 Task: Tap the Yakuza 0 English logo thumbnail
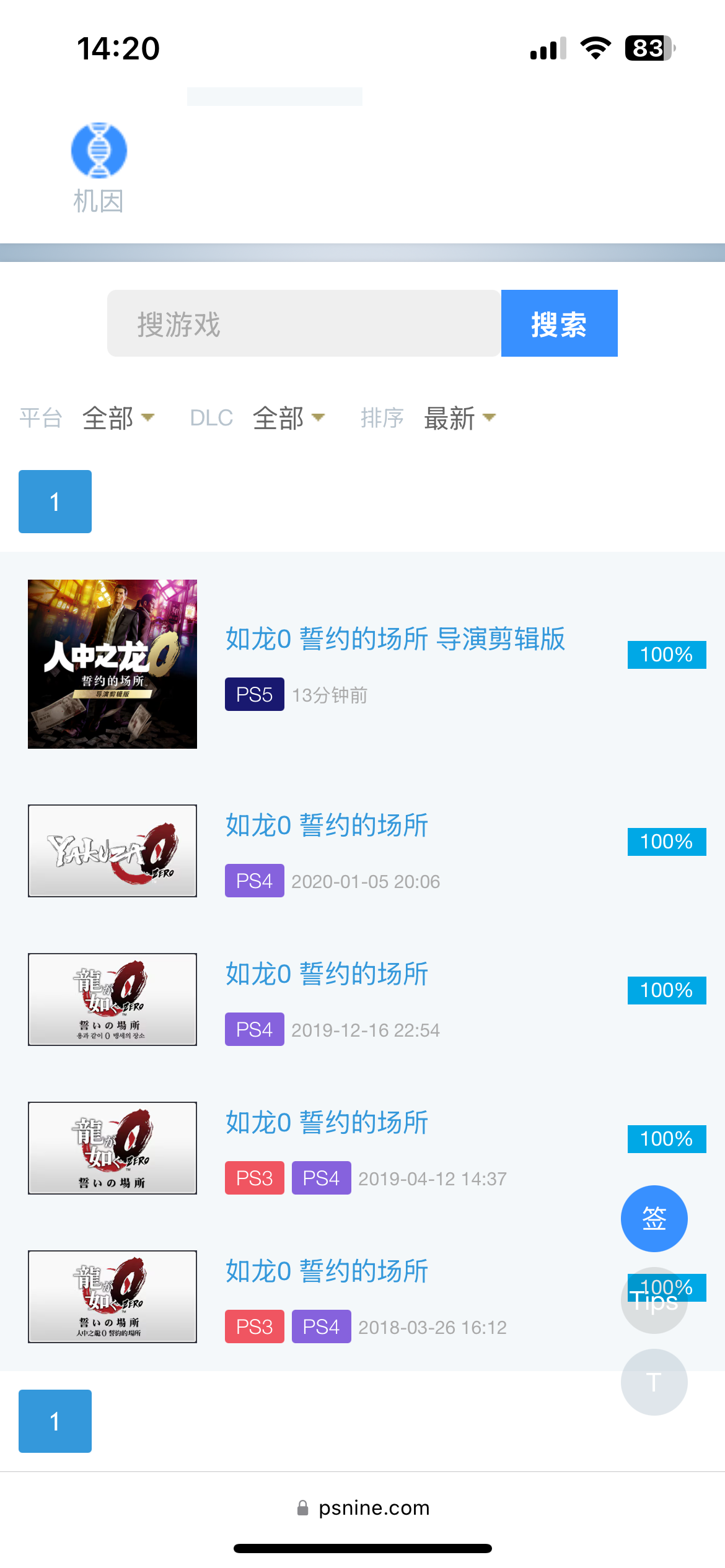pyautogui.click(x=112, y=850)
